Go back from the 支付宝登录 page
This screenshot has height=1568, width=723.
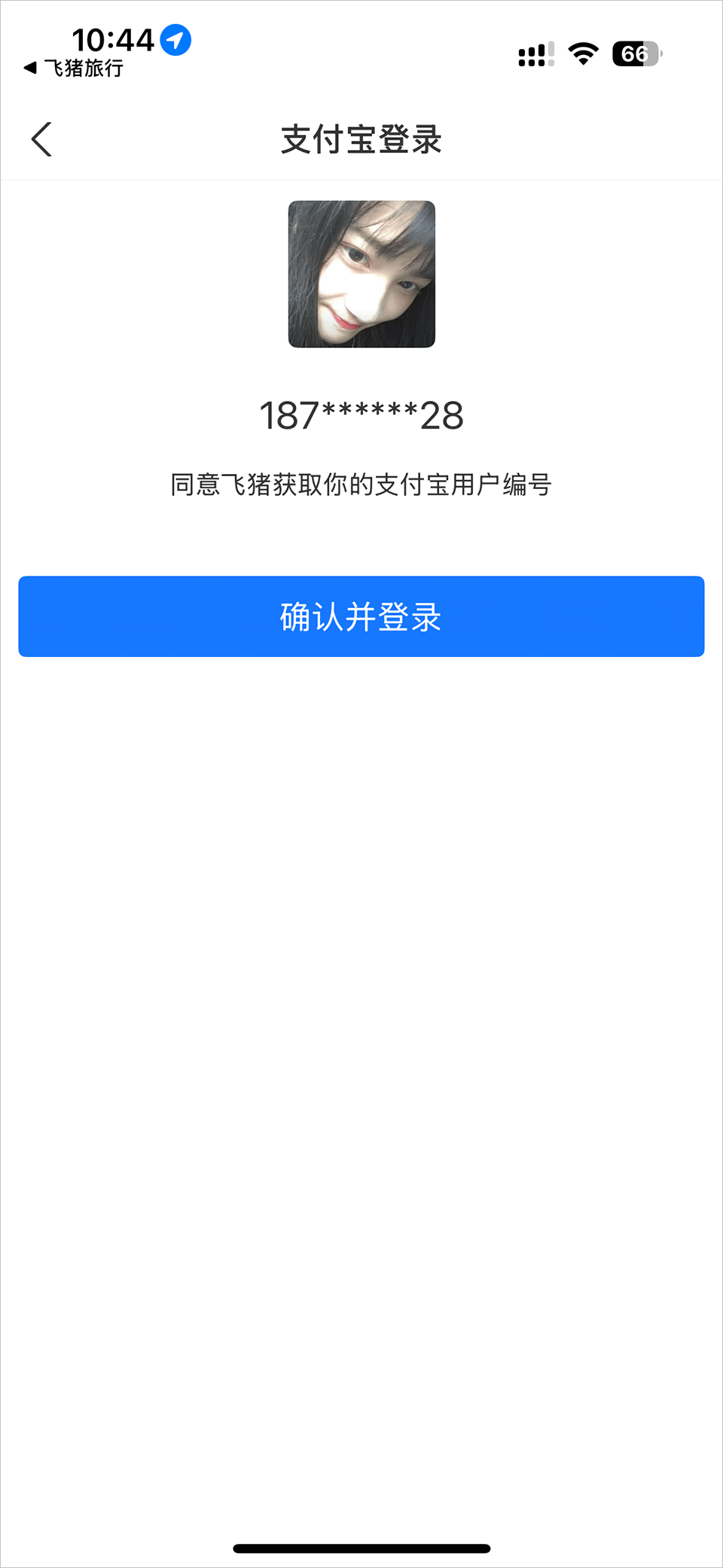pos(41,139)
